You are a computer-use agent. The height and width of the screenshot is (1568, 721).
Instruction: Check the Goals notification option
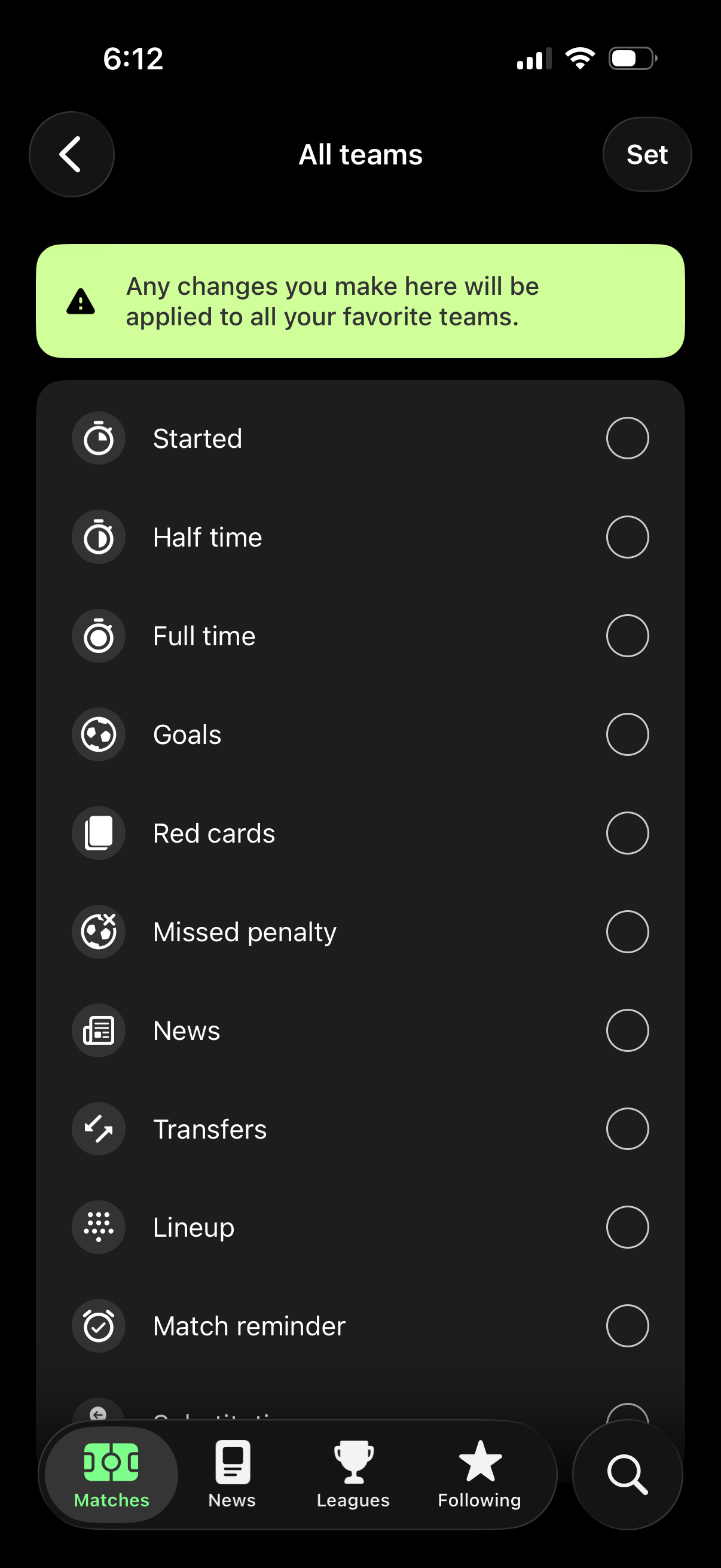pos(627,734)
